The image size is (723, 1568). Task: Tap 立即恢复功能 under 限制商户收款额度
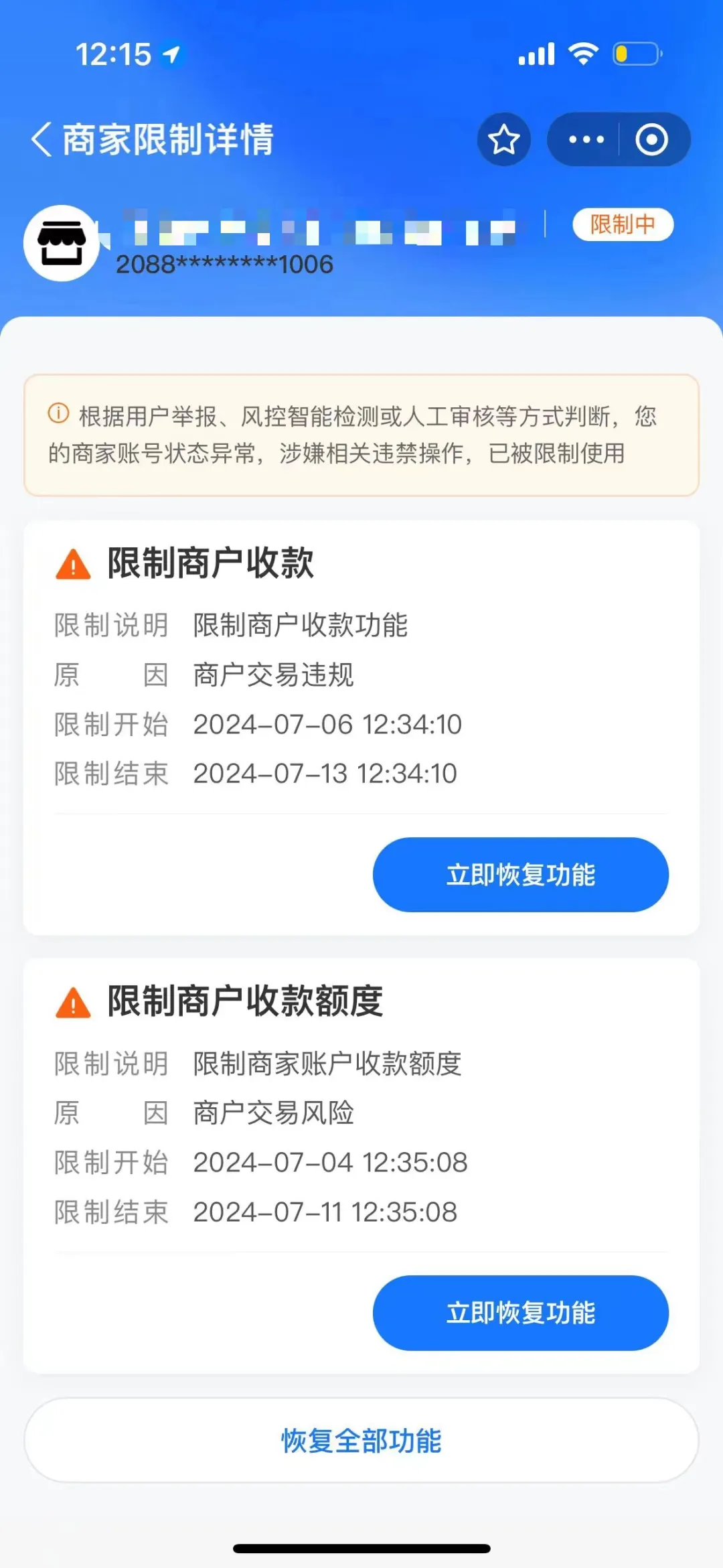pyautogui.click(x=520, y=1313)
